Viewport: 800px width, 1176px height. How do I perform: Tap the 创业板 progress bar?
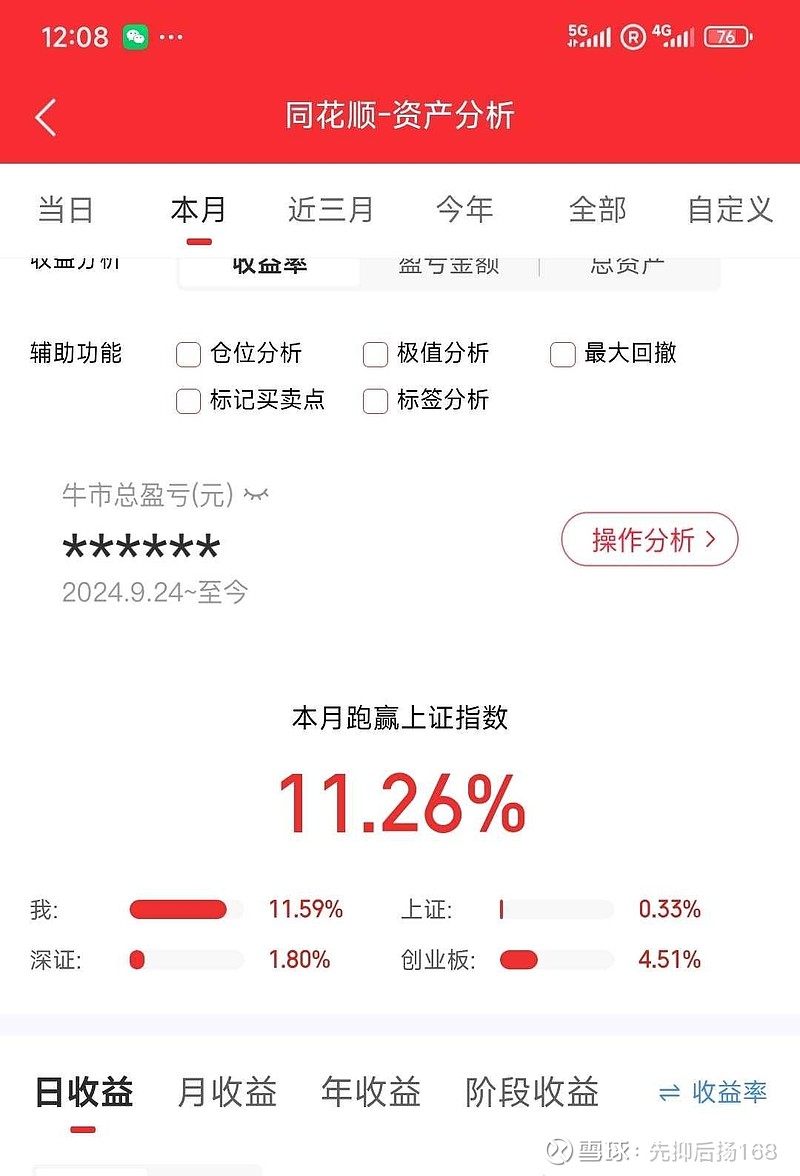[x=556, y=959]
